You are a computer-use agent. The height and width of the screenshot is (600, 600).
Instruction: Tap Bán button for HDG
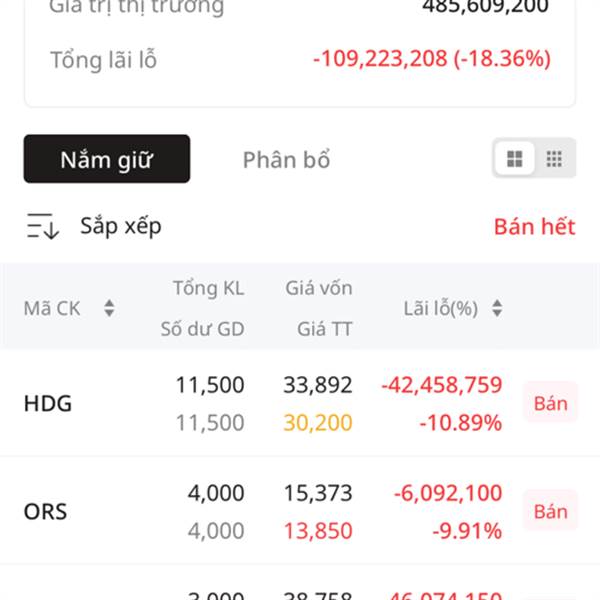[x=550, y=404]
